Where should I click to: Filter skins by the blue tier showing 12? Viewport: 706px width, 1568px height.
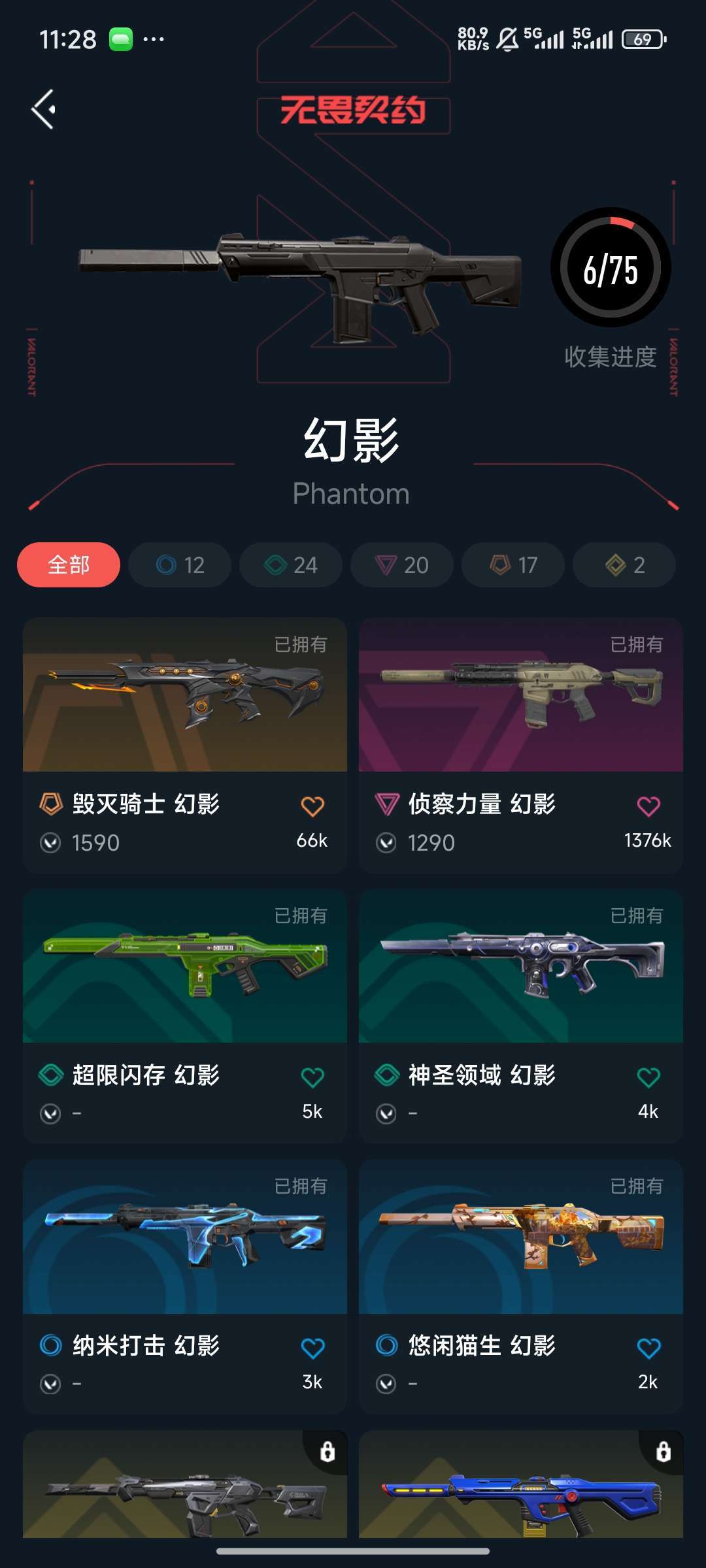(x=180, y=564)
